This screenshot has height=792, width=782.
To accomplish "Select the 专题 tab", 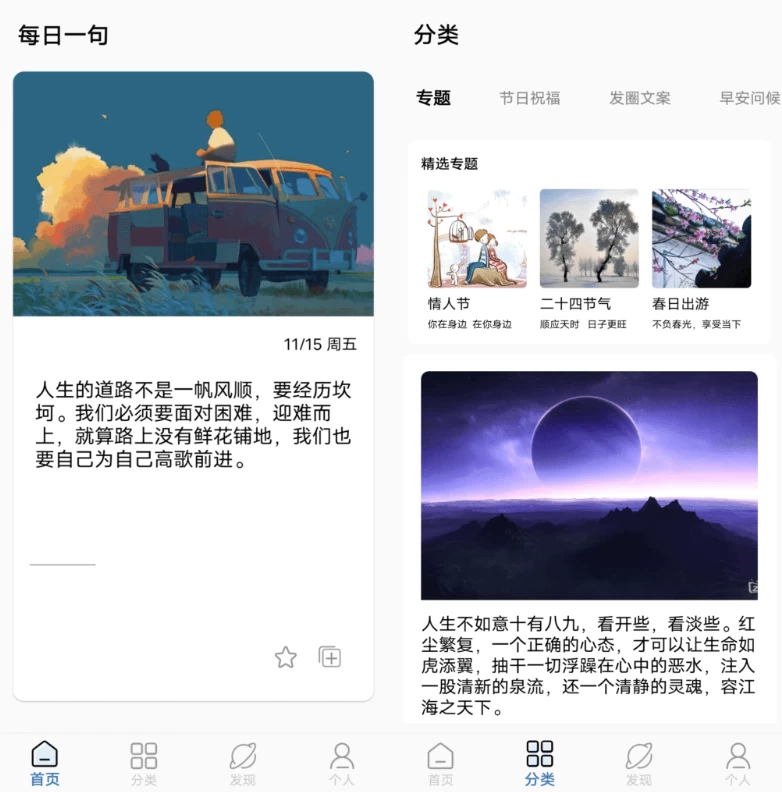I will pos(434,98).
